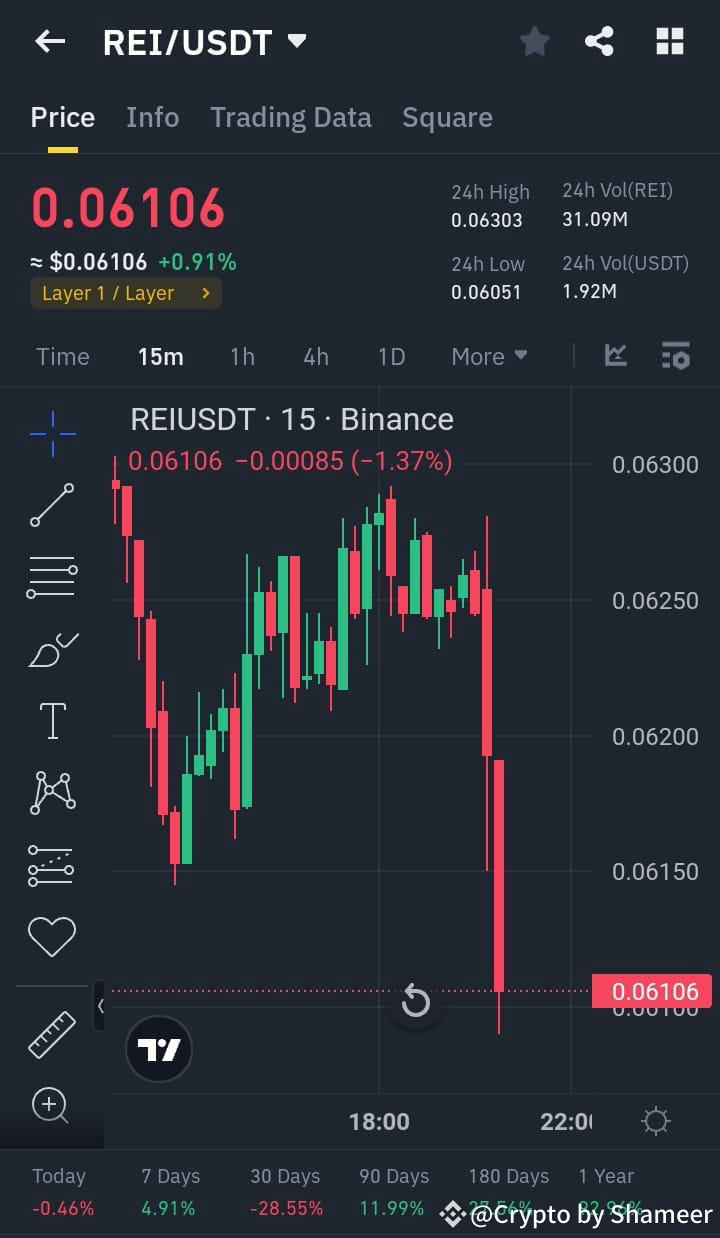
Task: Tap the TradingView logo on the chart
Action: [x=158, y=1049]
